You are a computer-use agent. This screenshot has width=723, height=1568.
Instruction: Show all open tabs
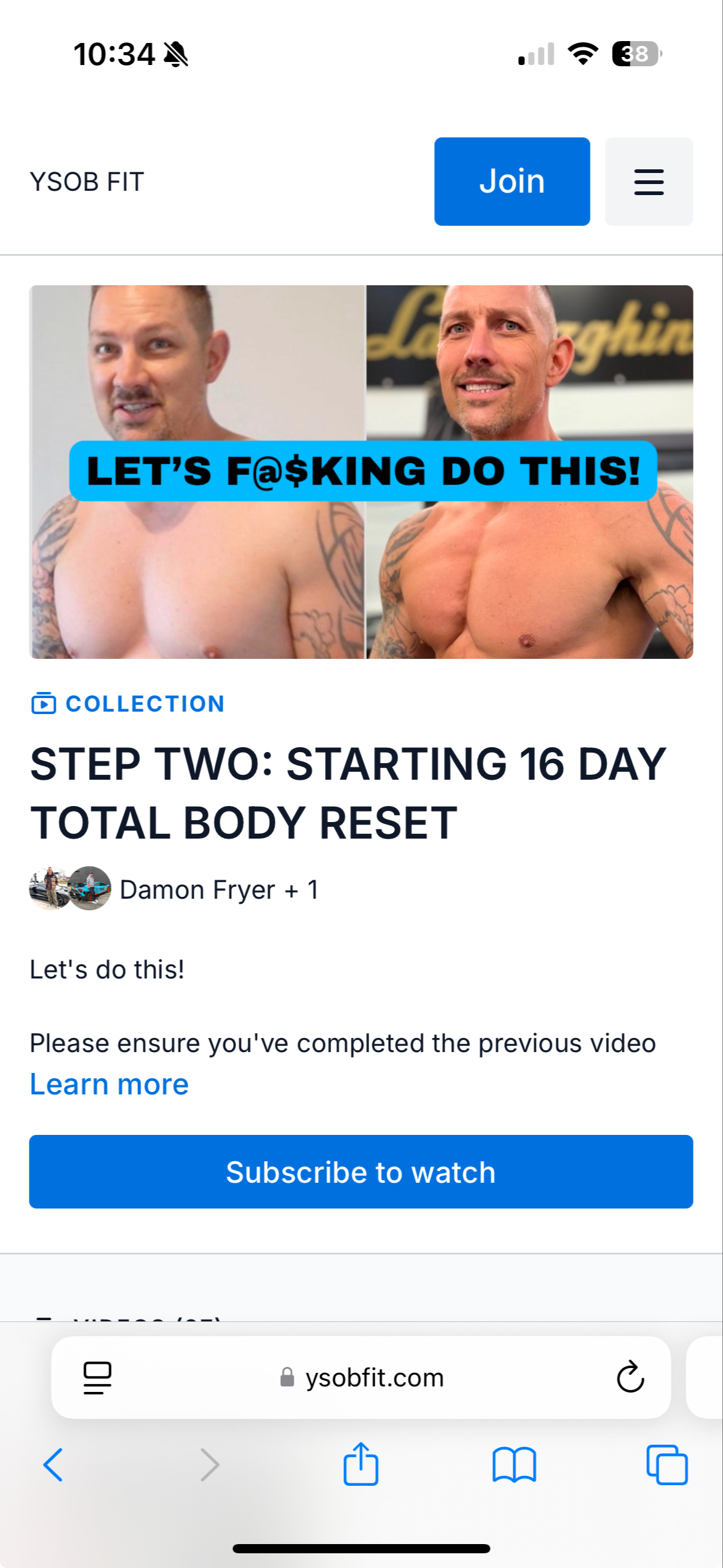[667, 1465]
